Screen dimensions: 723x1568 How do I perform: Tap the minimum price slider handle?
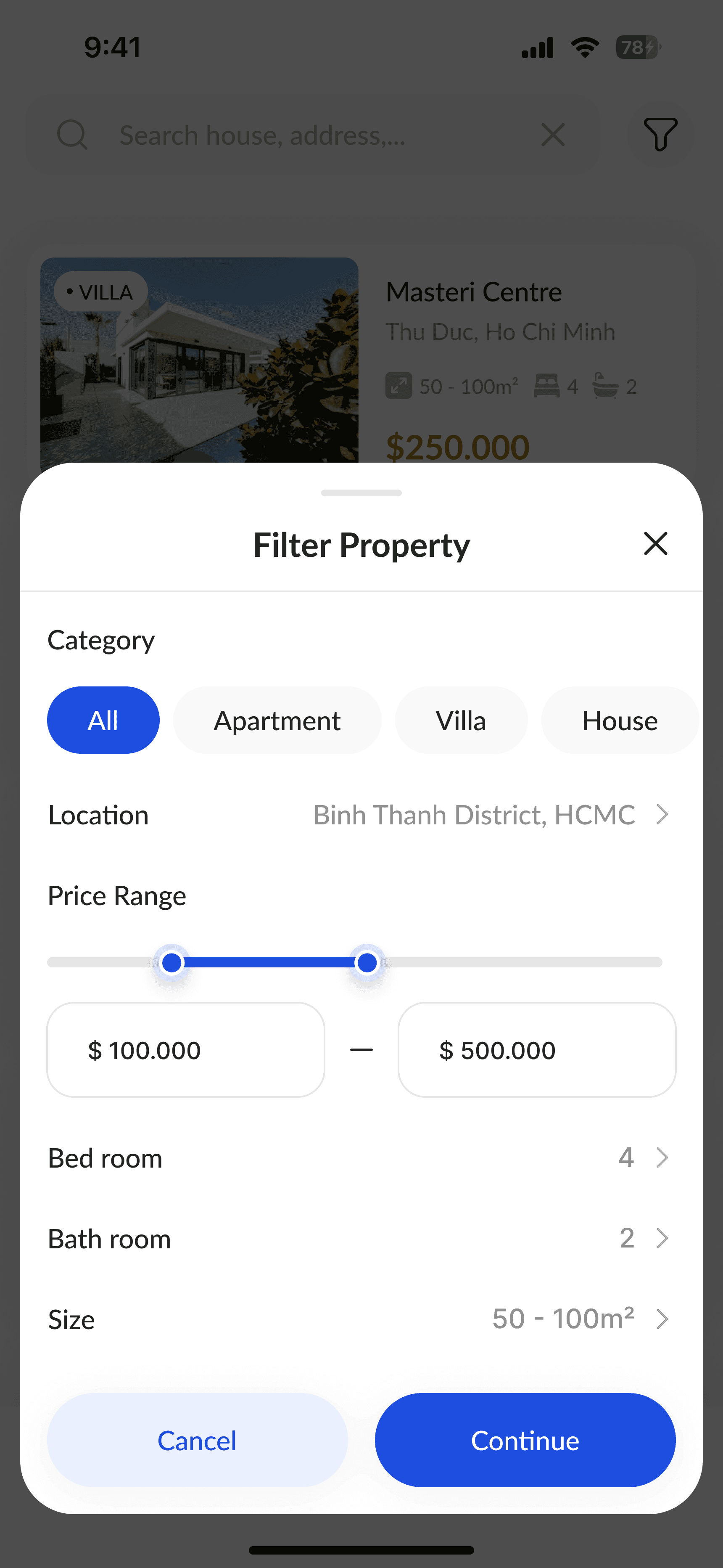[172, 963]
